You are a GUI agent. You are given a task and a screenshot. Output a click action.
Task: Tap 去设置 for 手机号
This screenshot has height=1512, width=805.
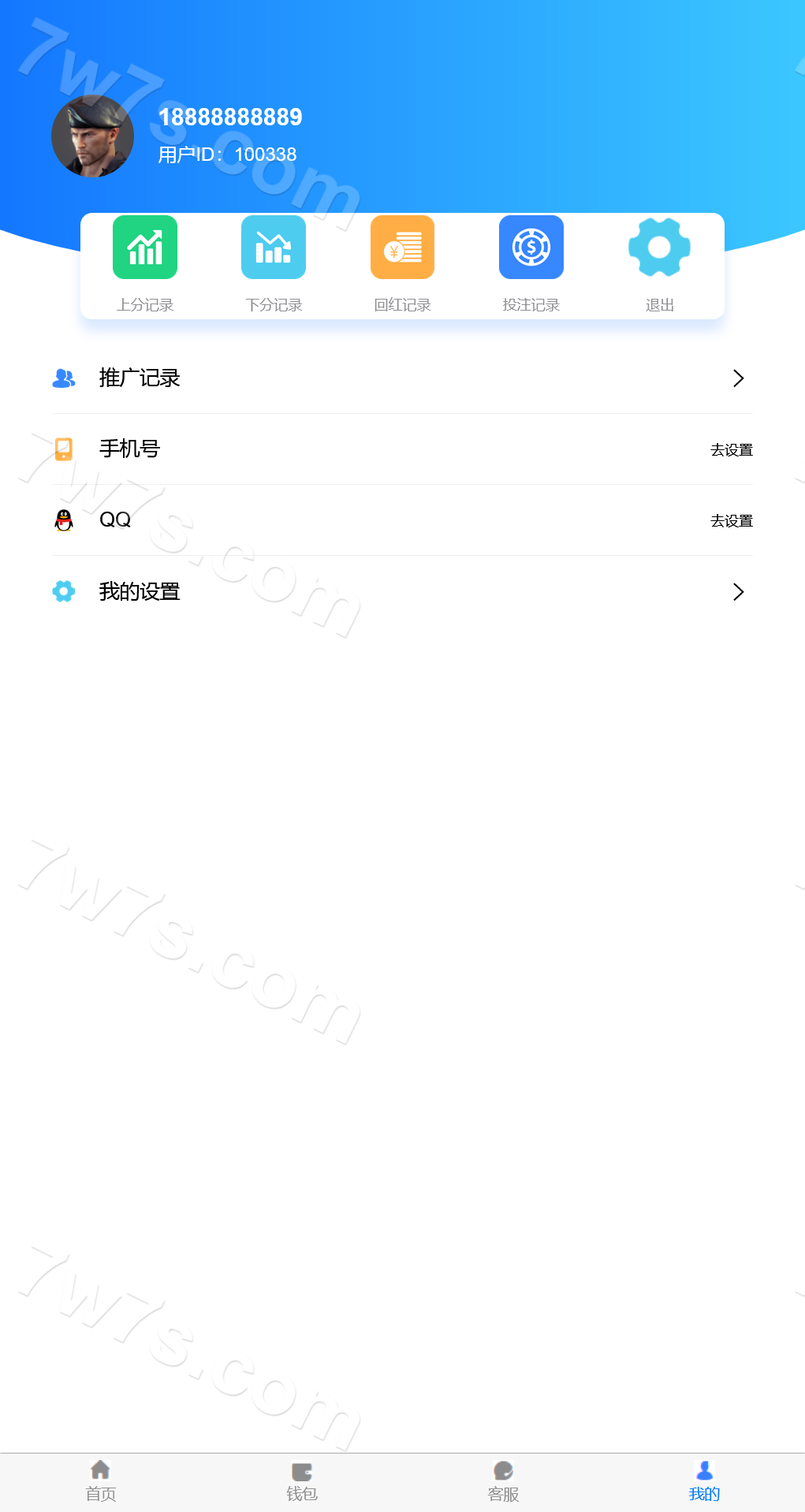pyautogui.click(x=731, y=450)
